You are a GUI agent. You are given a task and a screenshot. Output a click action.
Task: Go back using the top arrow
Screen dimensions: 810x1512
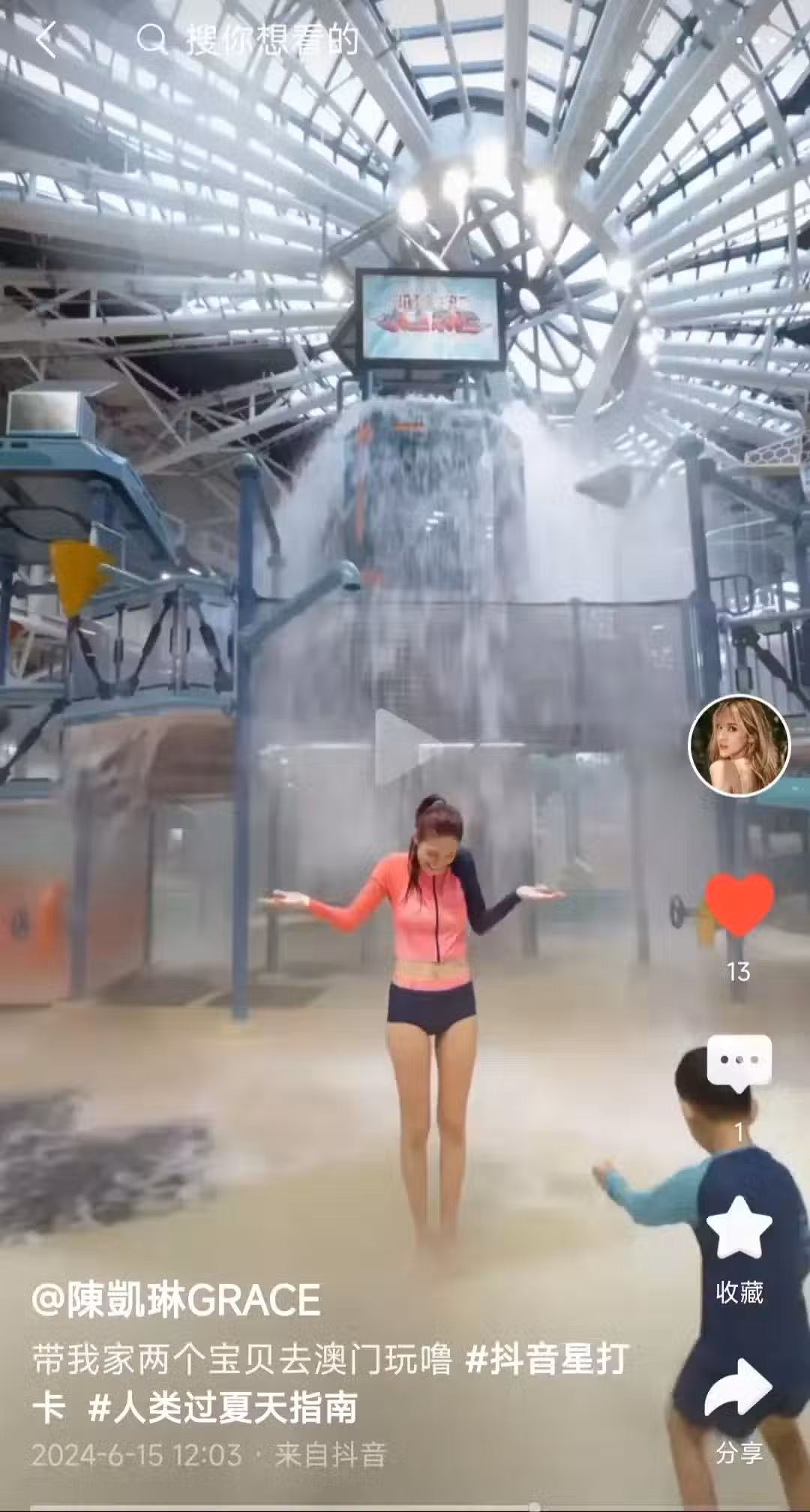46,40
